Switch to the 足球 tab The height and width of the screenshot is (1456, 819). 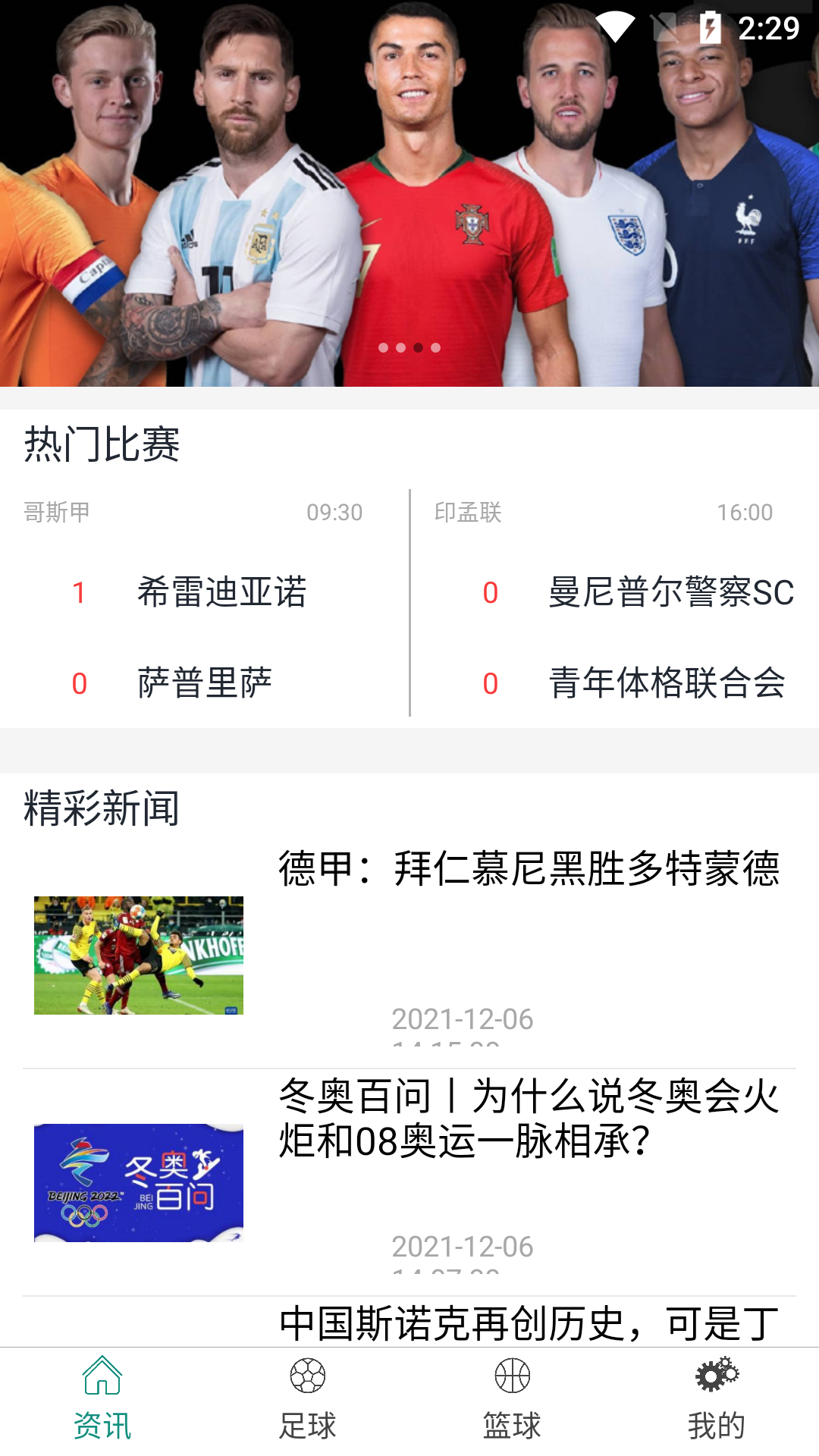coord(307,1400)
